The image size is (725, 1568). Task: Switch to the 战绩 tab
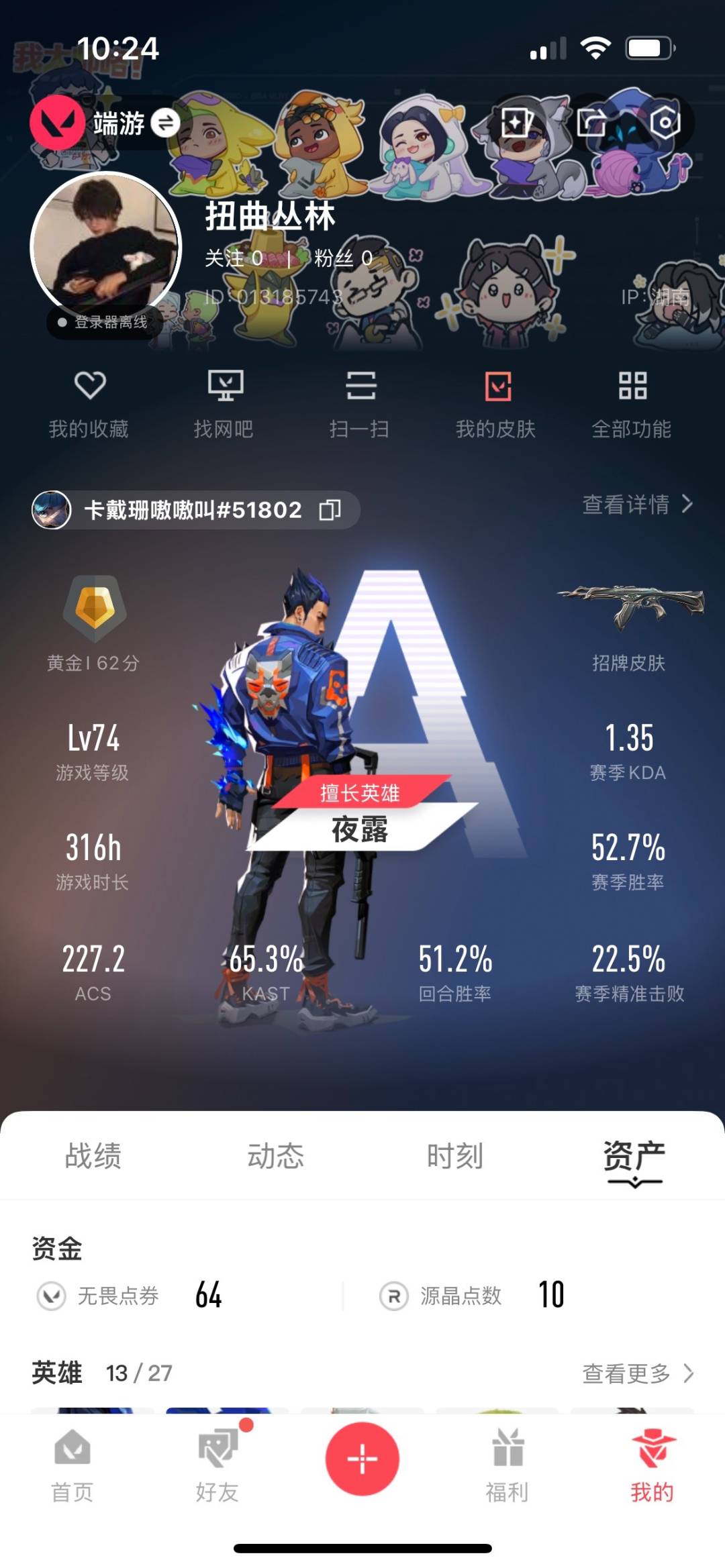pos(93,1156)
